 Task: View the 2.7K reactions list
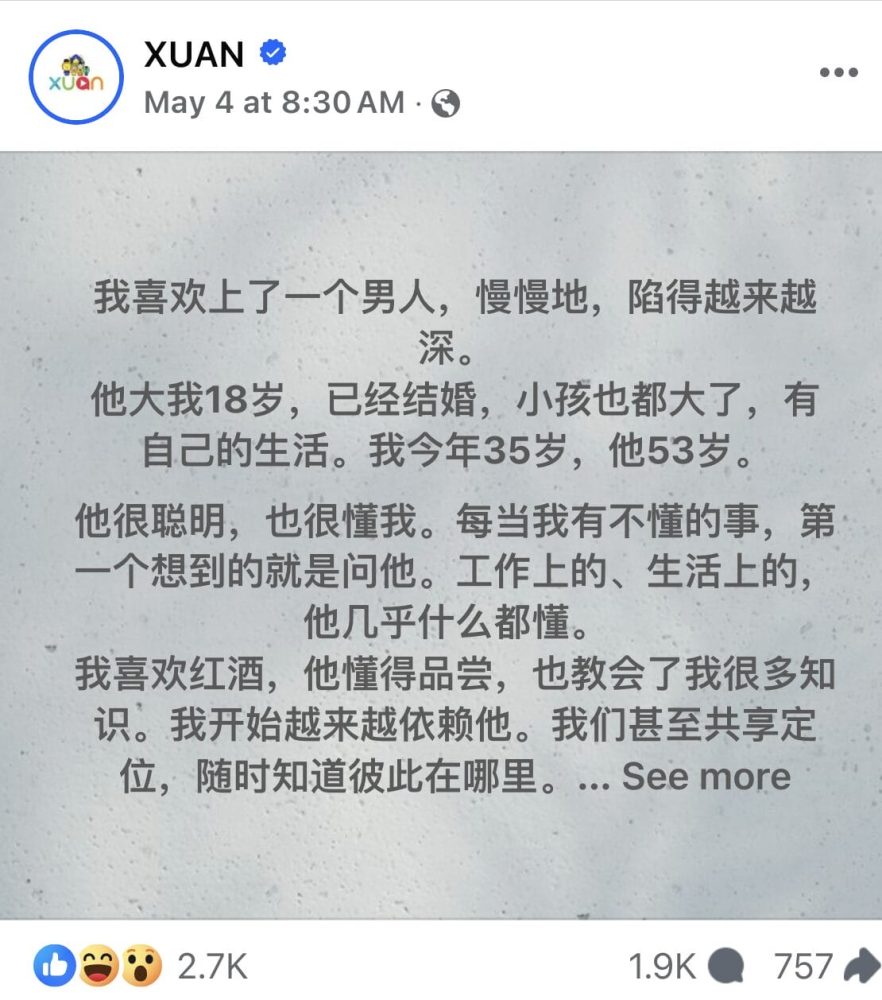[211, 966]
